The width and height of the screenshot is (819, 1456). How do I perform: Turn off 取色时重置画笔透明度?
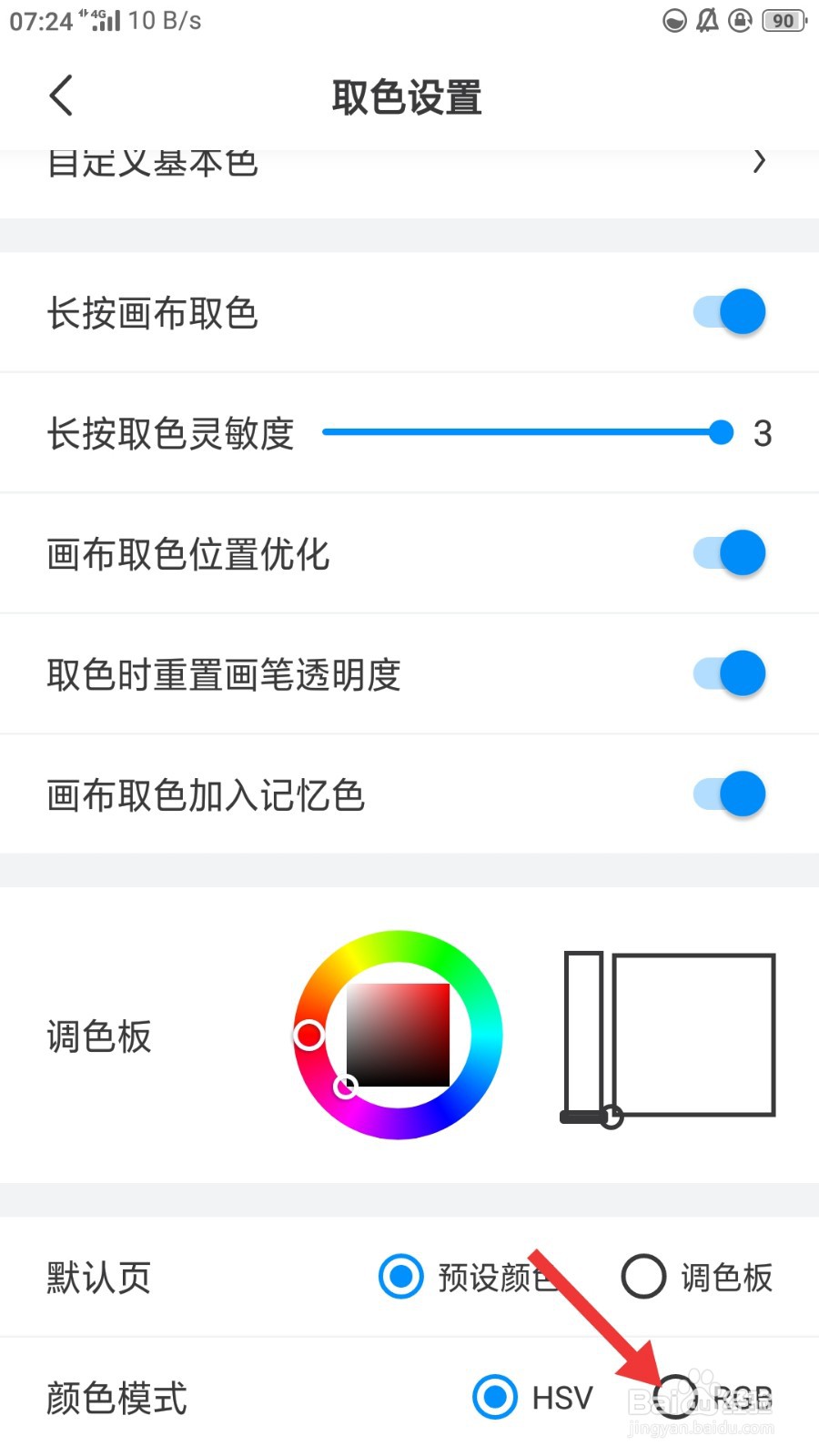click(x=729, y=674)
